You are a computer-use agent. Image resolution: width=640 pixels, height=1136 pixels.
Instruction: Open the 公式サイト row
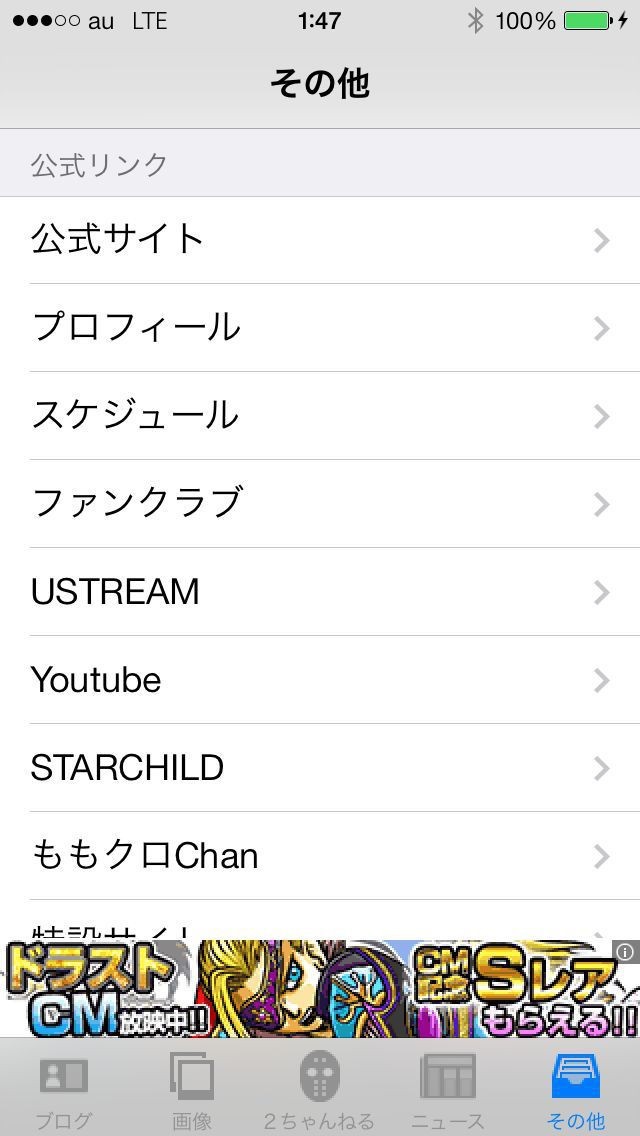coord(320,240)
